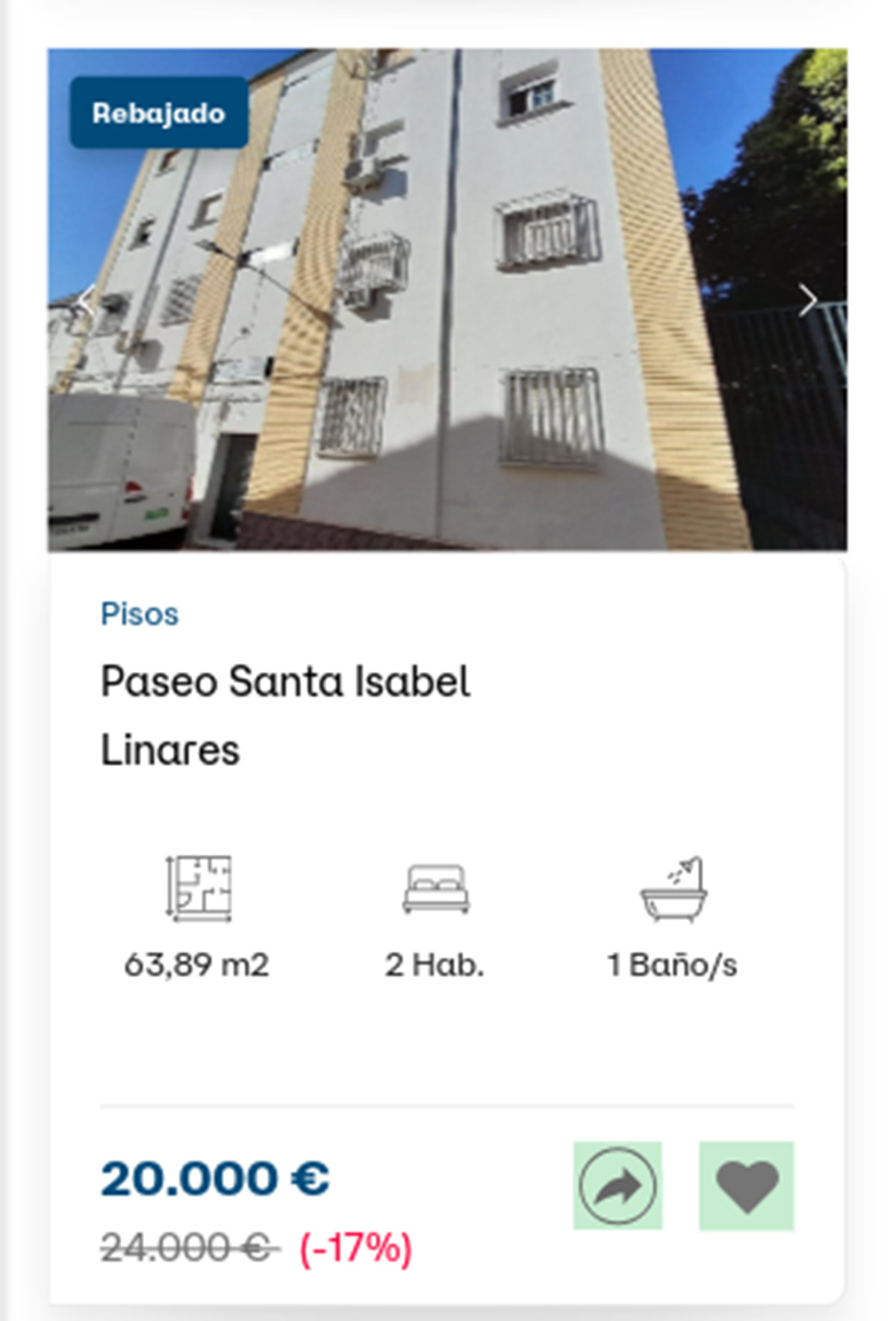Tap the surface area icon above 63,89 m2
The width and height of the screenshot is (896, 1321).
click(x=198, y=889)
